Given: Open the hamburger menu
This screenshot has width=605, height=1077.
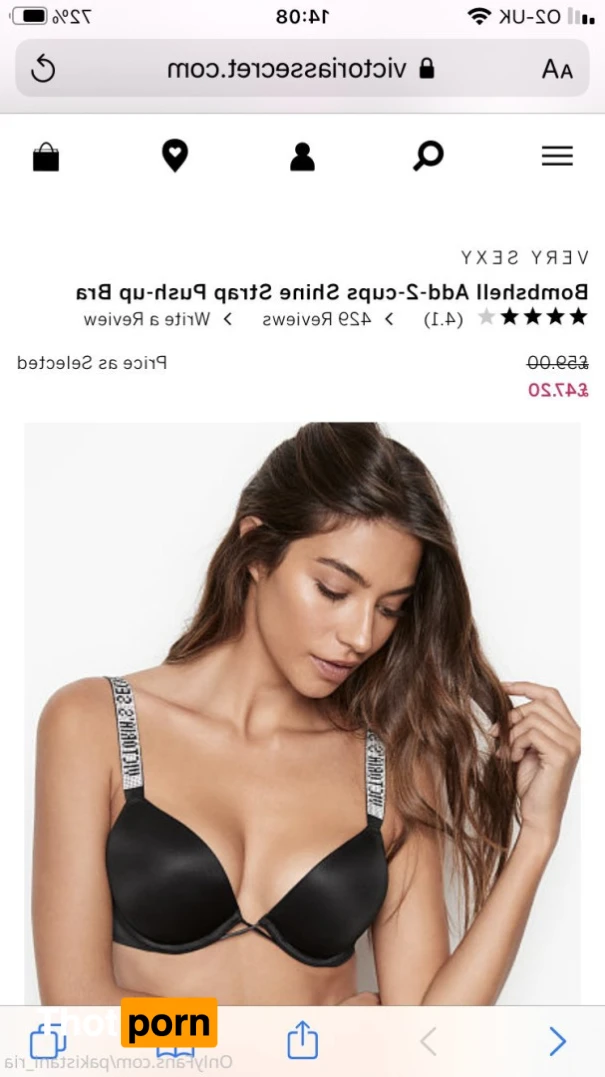Looking at the screenshot, I should (x=557, y=156).
